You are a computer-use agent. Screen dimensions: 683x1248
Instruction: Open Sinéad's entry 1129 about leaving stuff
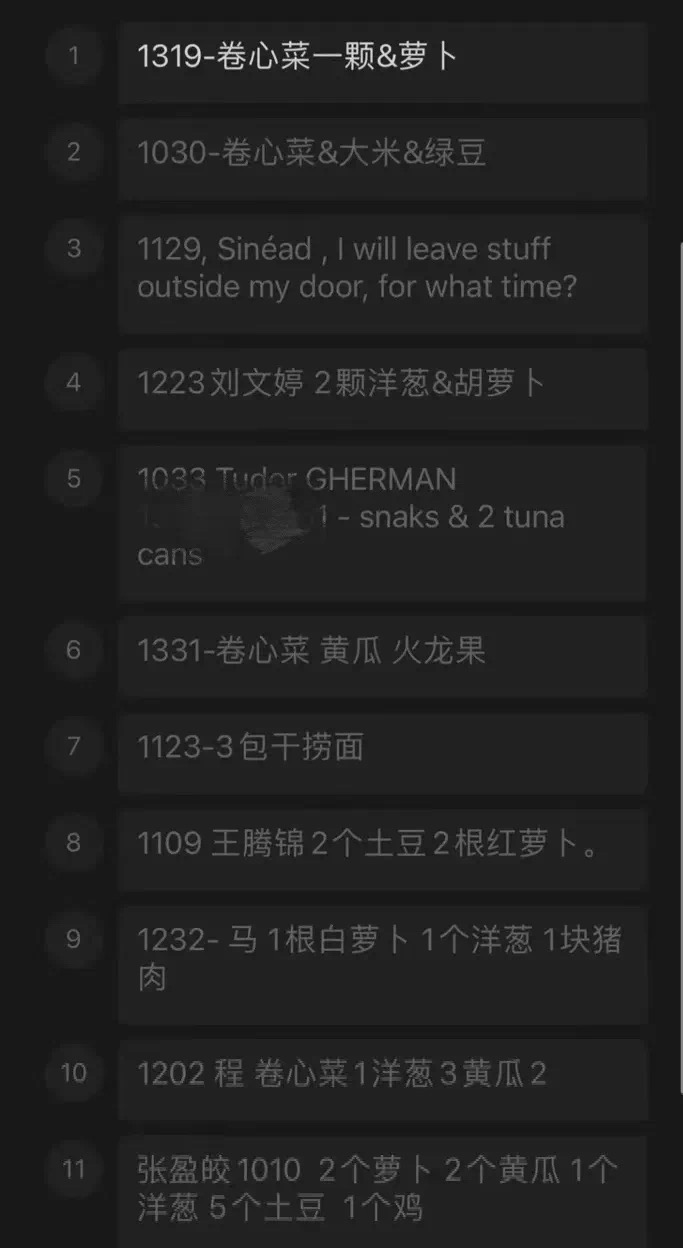click(x=382, y=268)
